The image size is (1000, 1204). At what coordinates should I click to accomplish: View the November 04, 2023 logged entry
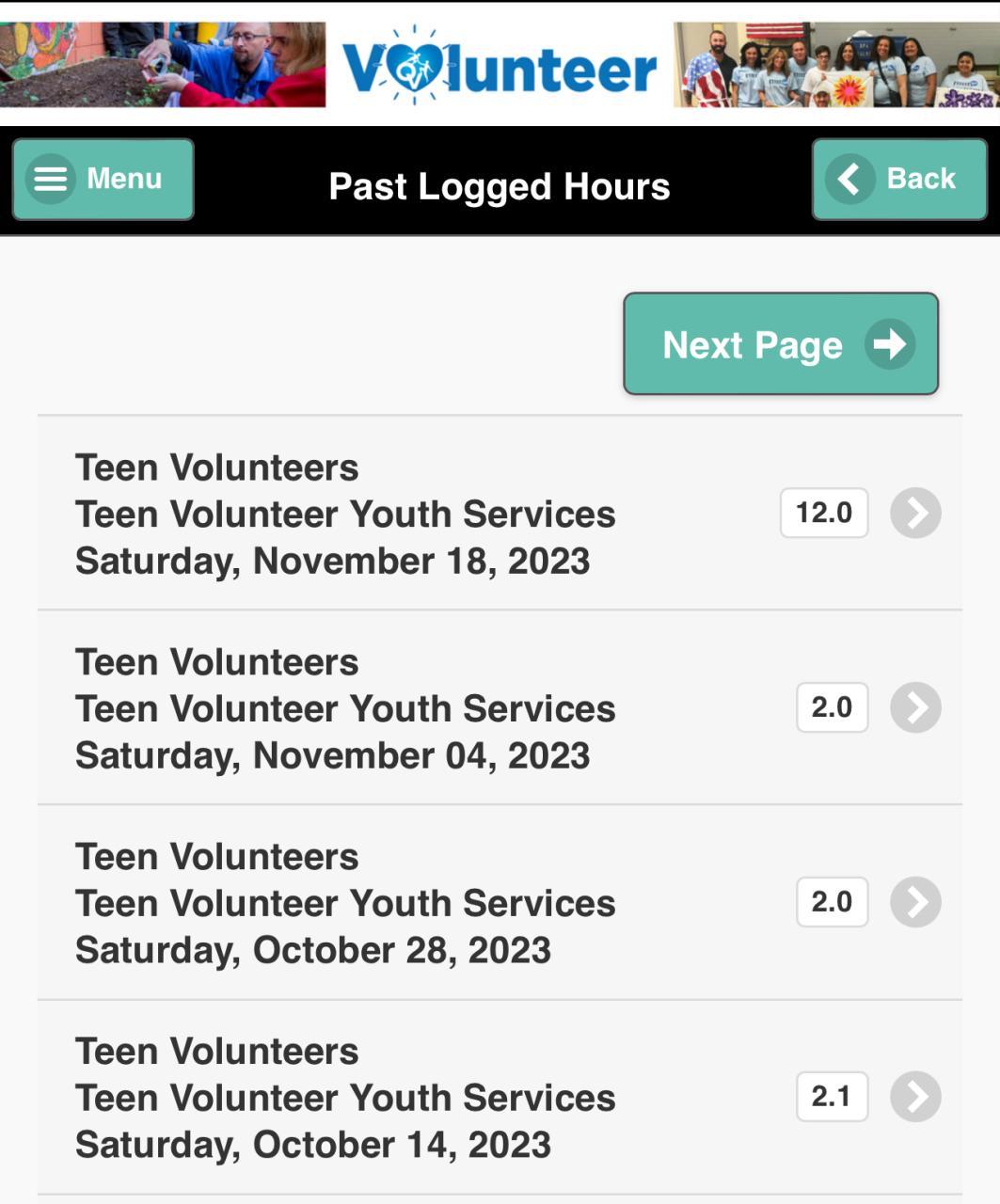tap(499, 708)
